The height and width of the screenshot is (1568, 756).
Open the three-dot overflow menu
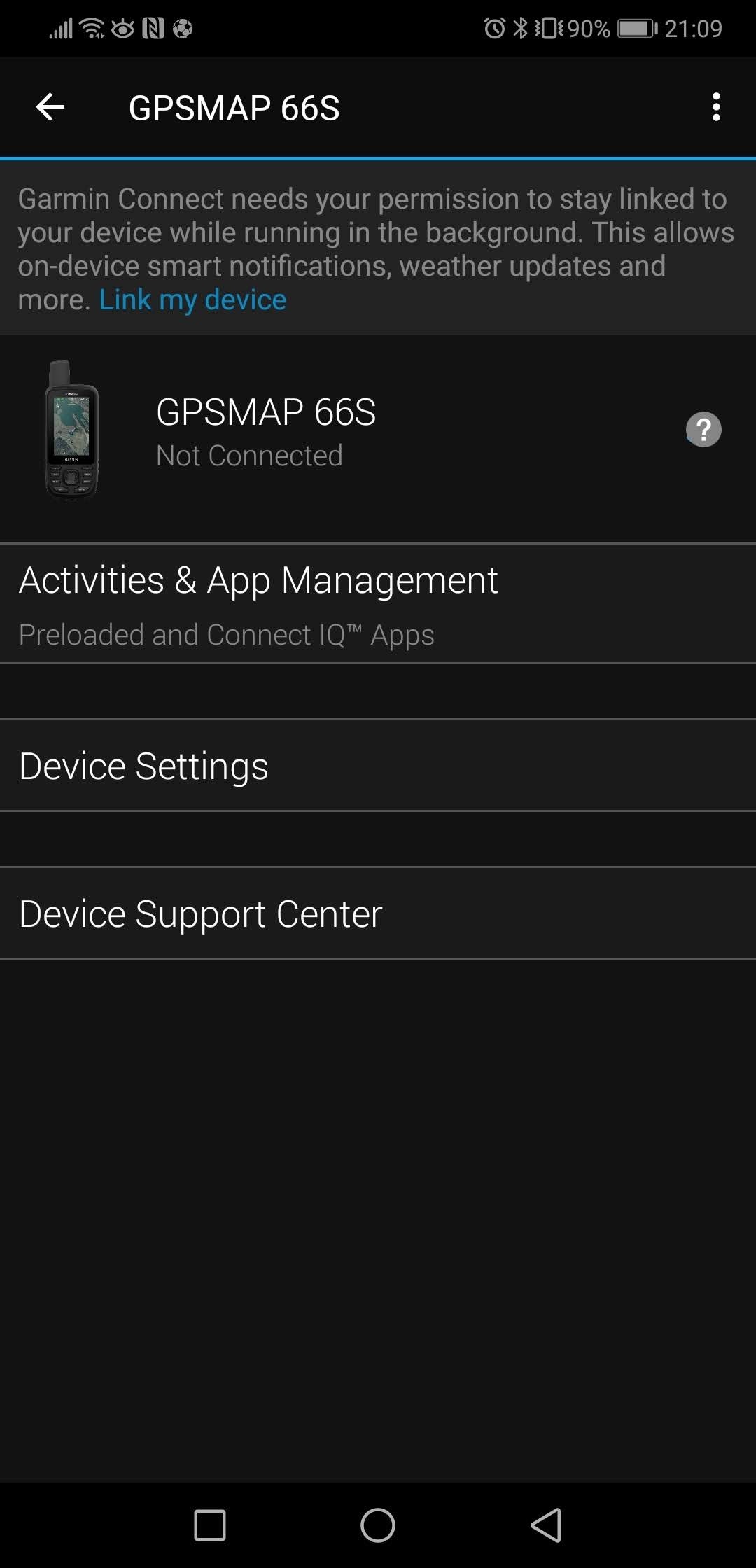[x=715, y=107]
